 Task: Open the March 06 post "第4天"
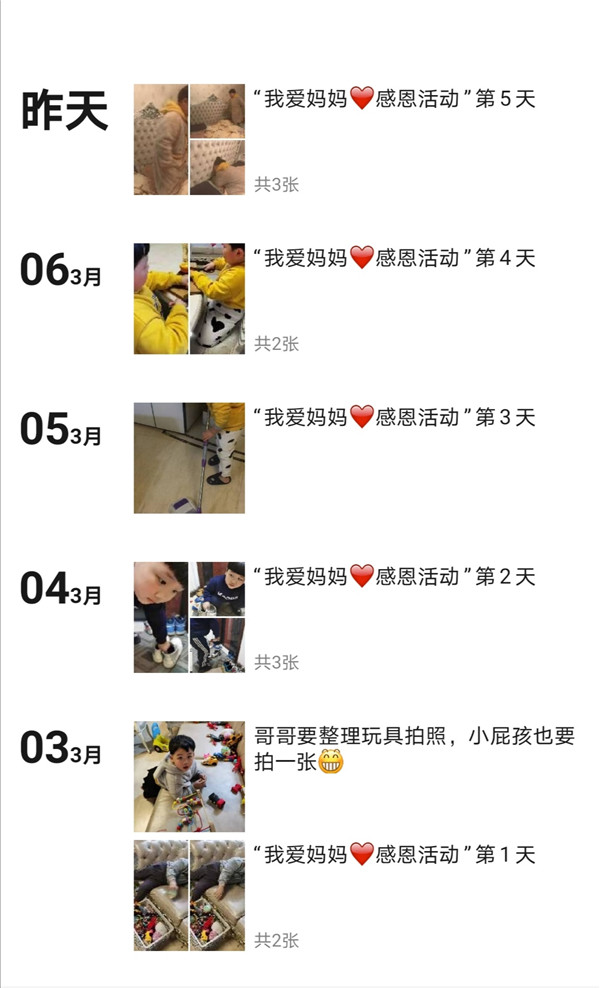coord(394,259)
